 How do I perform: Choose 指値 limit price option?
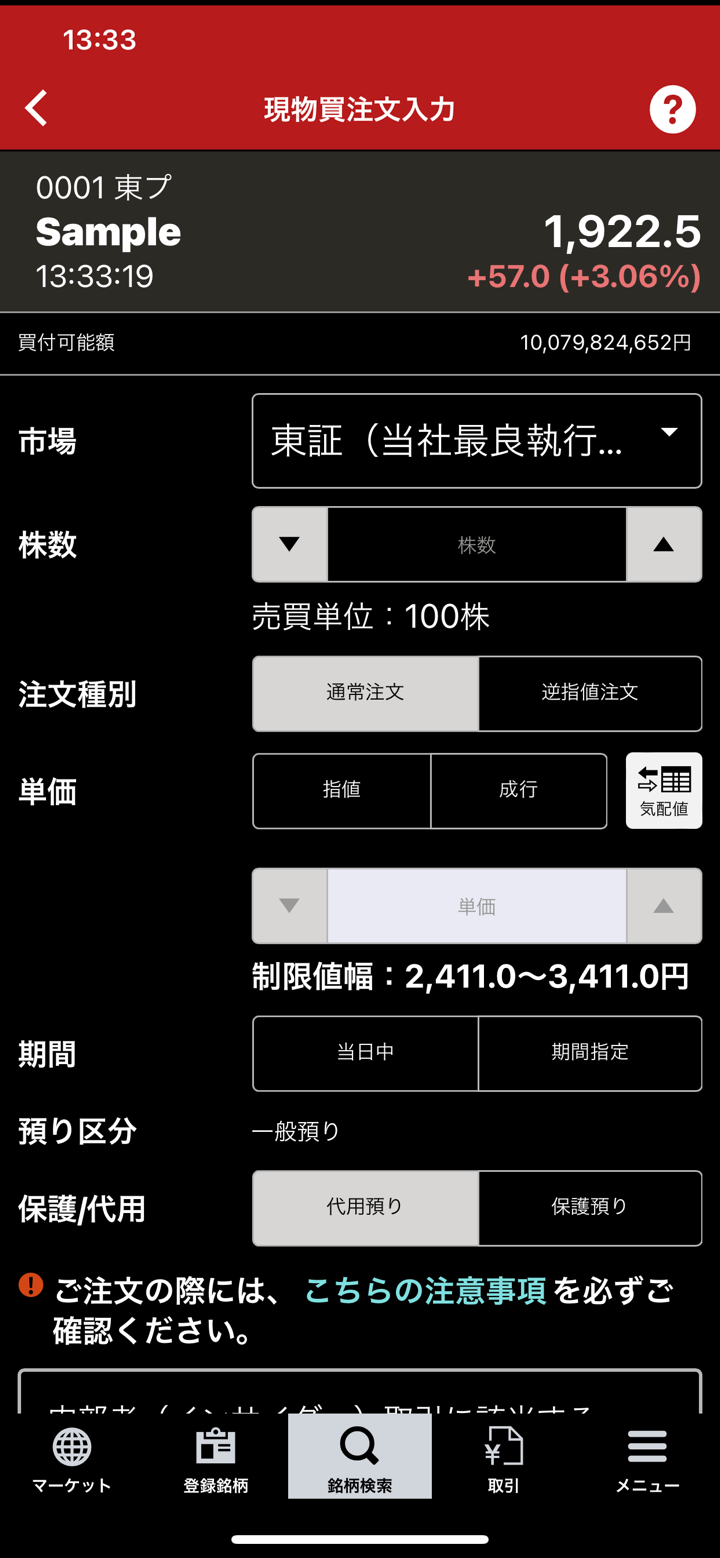point(341,791)
